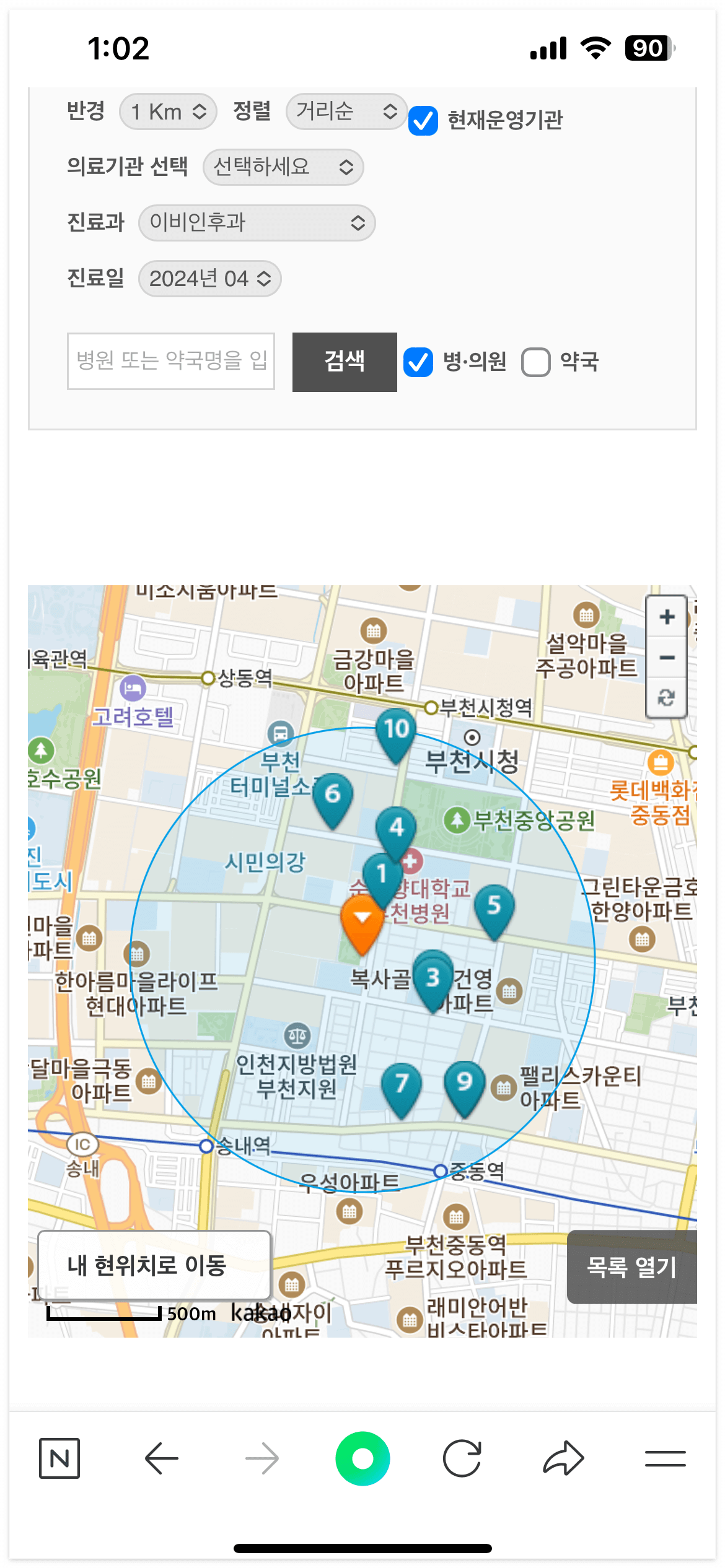Open Naver home via the N icon
Viewport: 725px width, 1568px height.
(x=60, y=1457)
